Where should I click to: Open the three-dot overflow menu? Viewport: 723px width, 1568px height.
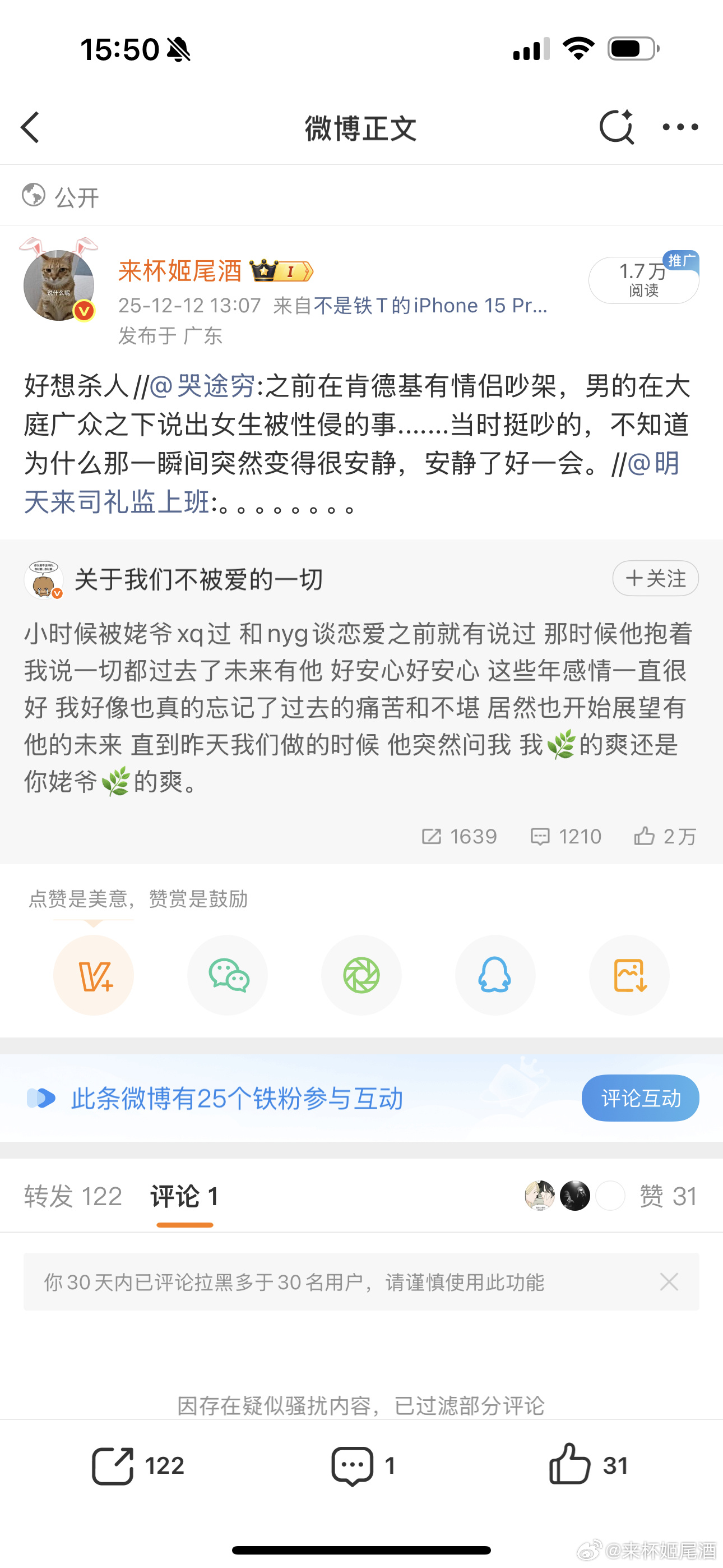[x=680, y=127]
